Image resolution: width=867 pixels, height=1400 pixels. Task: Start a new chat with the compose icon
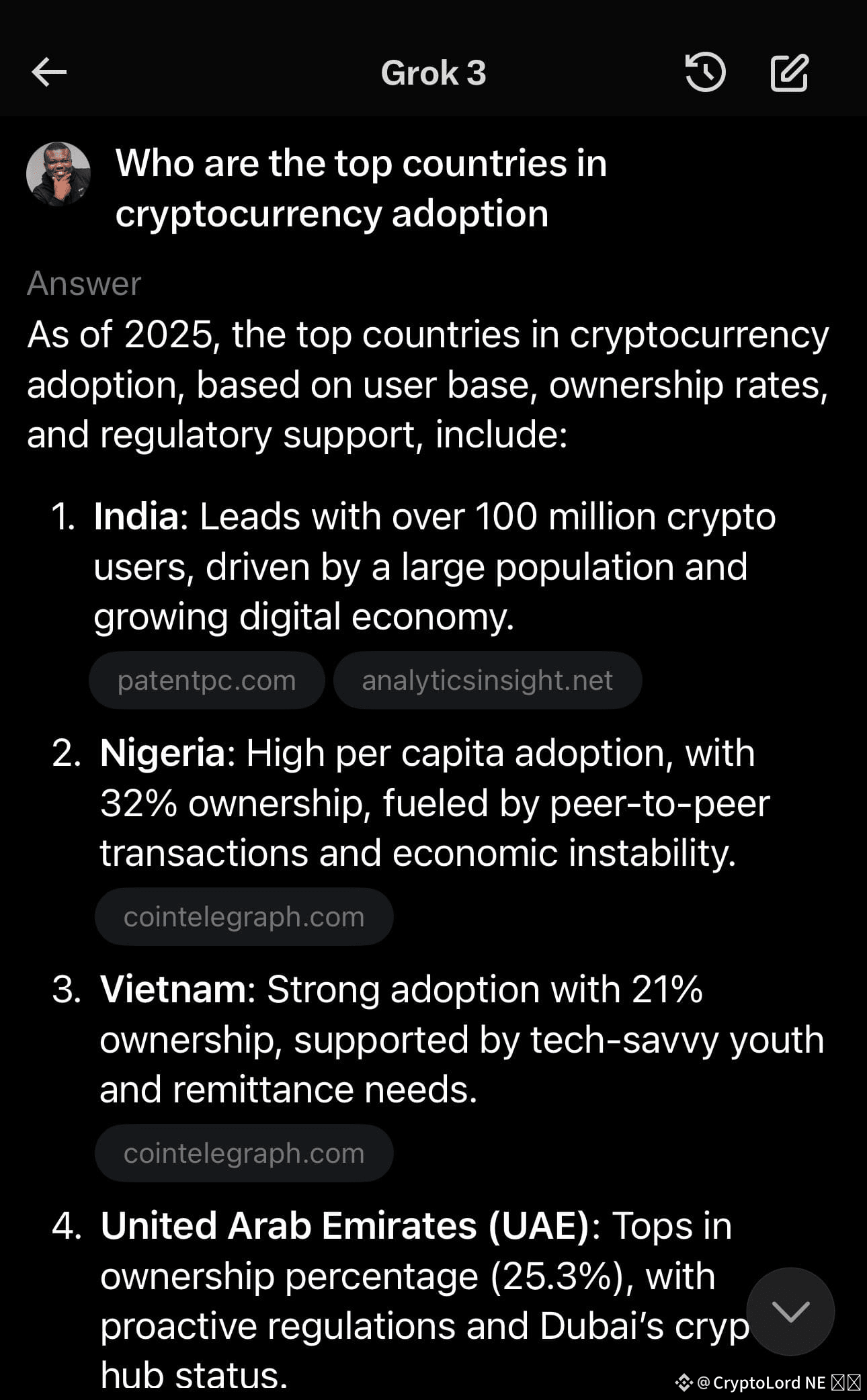788,73
